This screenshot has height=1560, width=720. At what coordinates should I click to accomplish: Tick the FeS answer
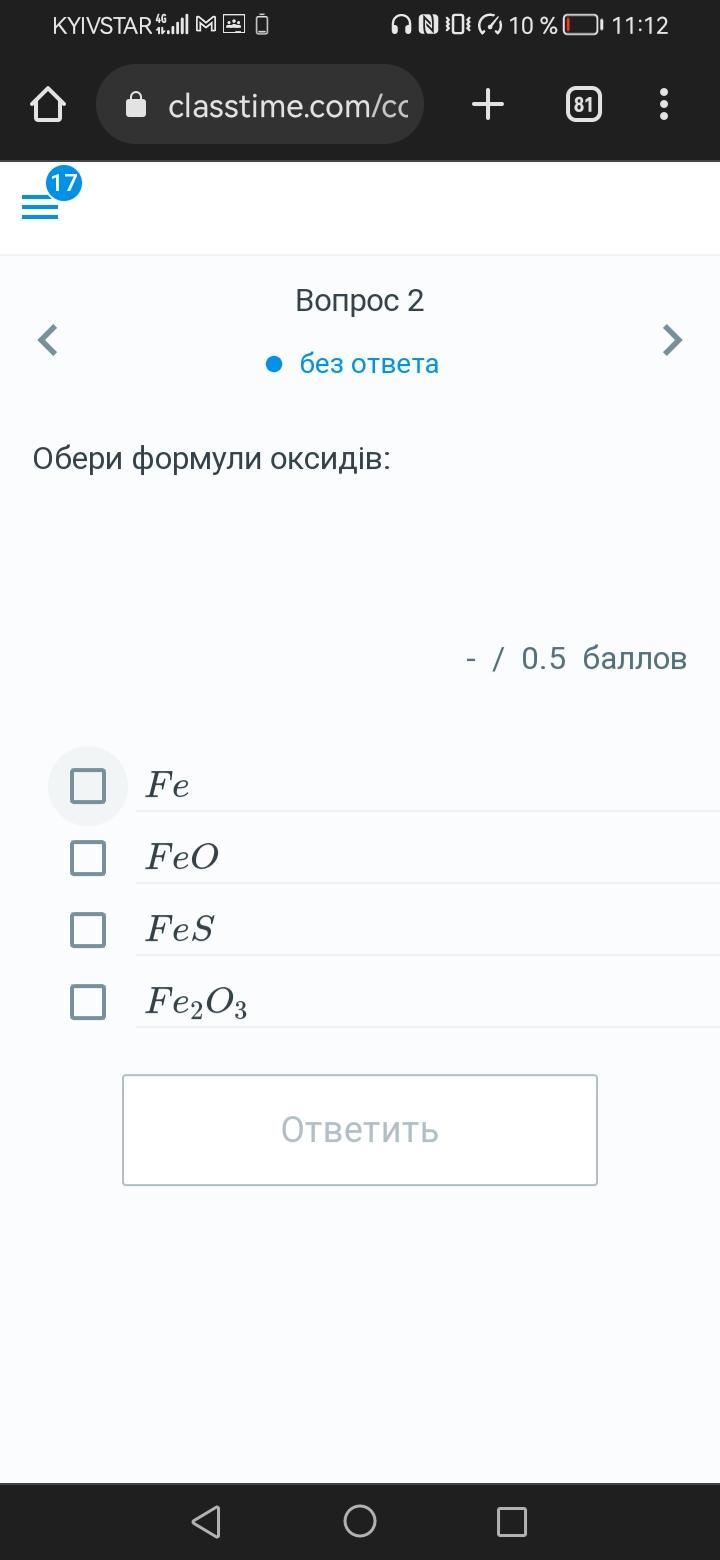88,930
